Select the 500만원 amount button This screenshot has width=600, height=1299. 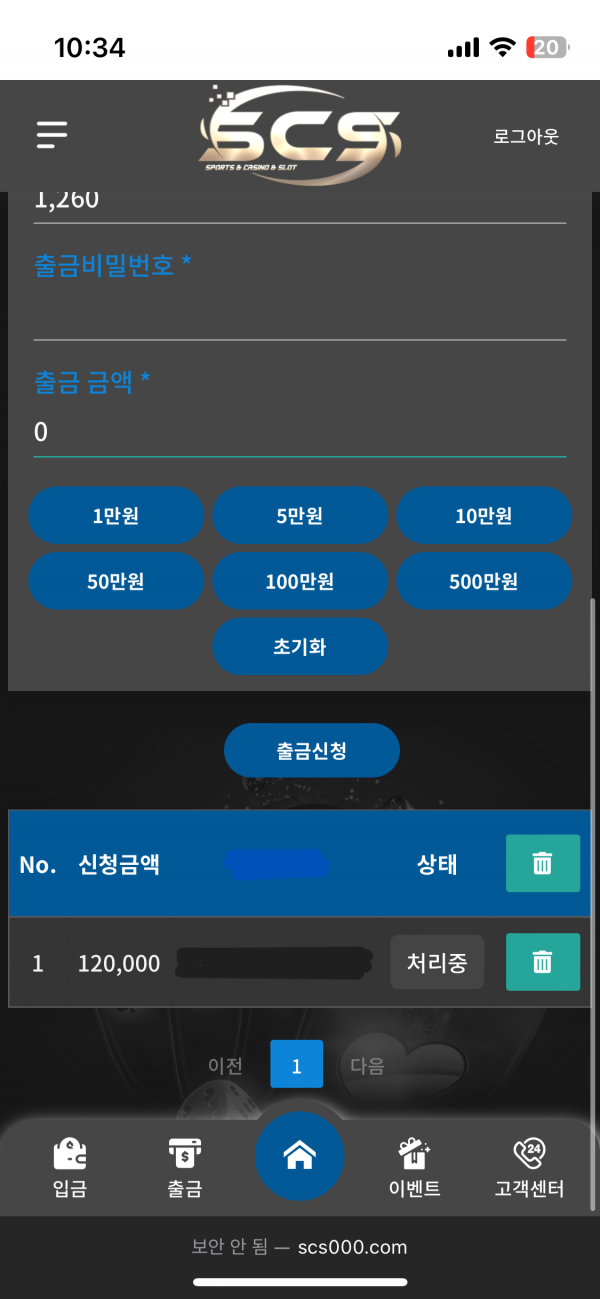coord(484,581)
